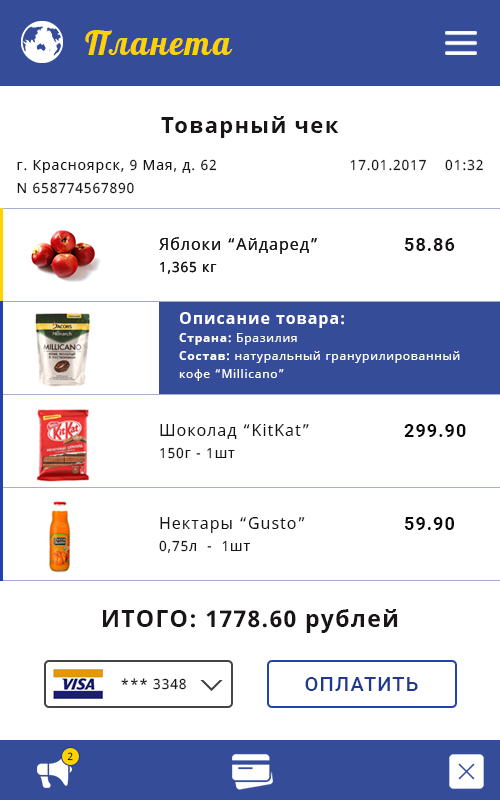Close the receipt with the X button

(x=466, y=771)
